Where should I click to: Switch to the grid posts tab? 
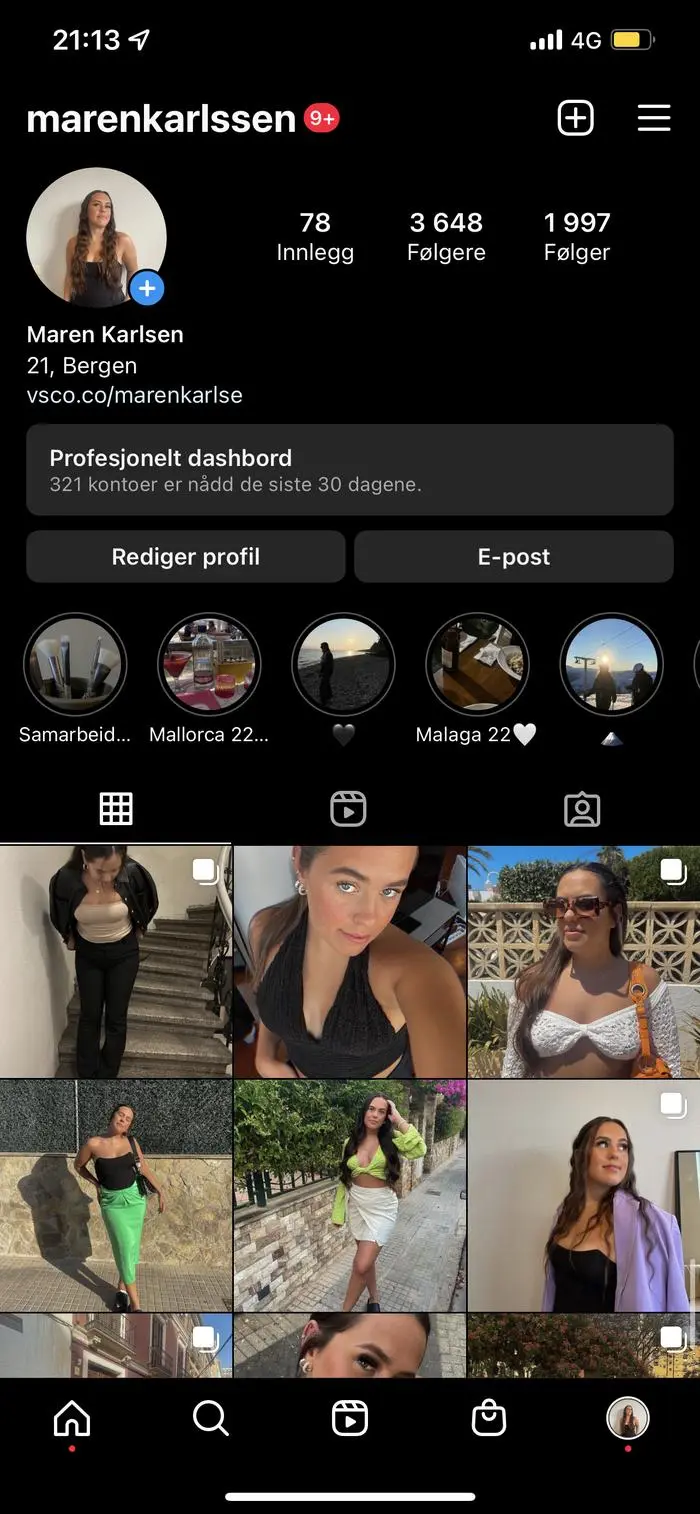click(116, 809)
